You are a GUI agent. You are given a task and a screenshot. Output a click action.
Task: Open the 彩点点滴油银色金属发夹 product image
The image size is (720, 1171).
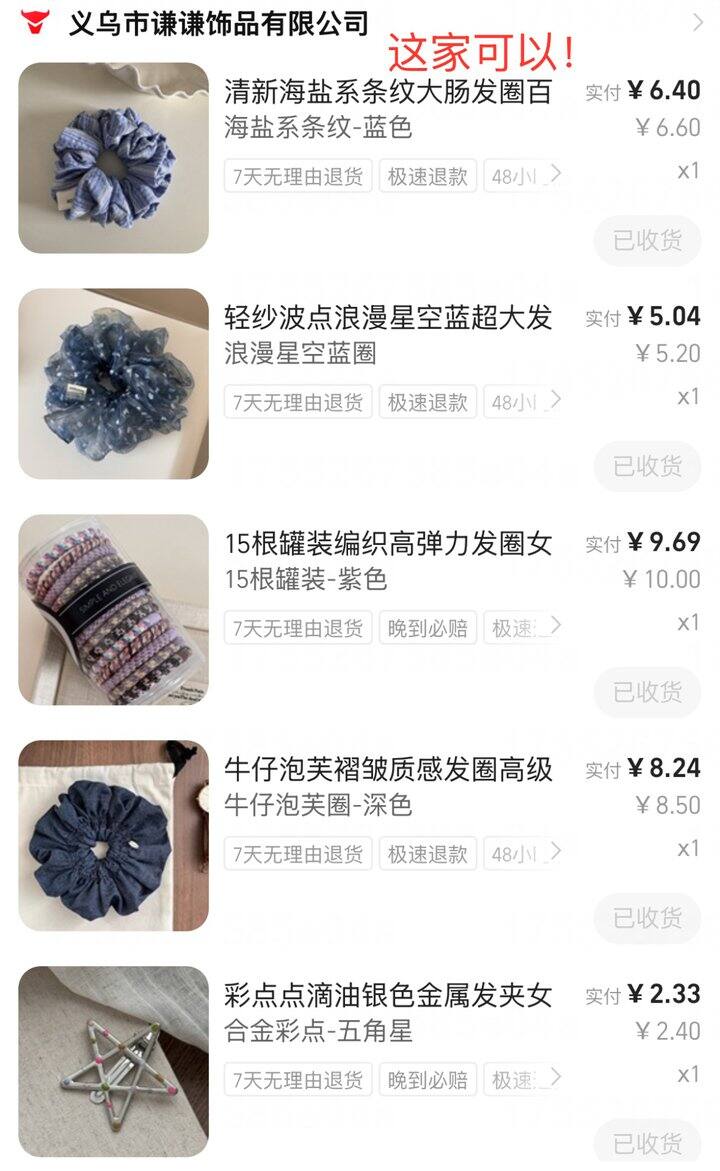114,1062
